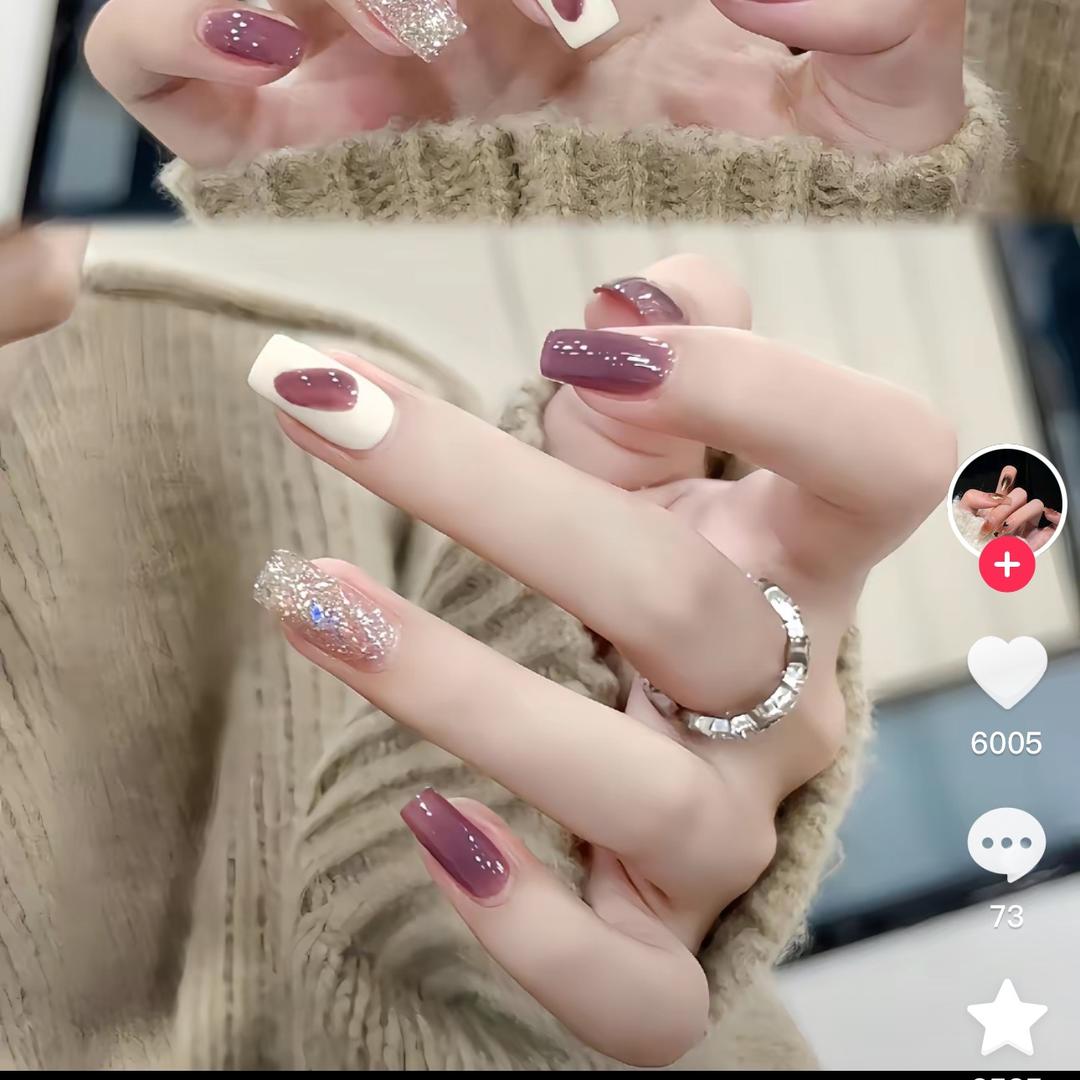Like this video with the heart

(1007, 672)
